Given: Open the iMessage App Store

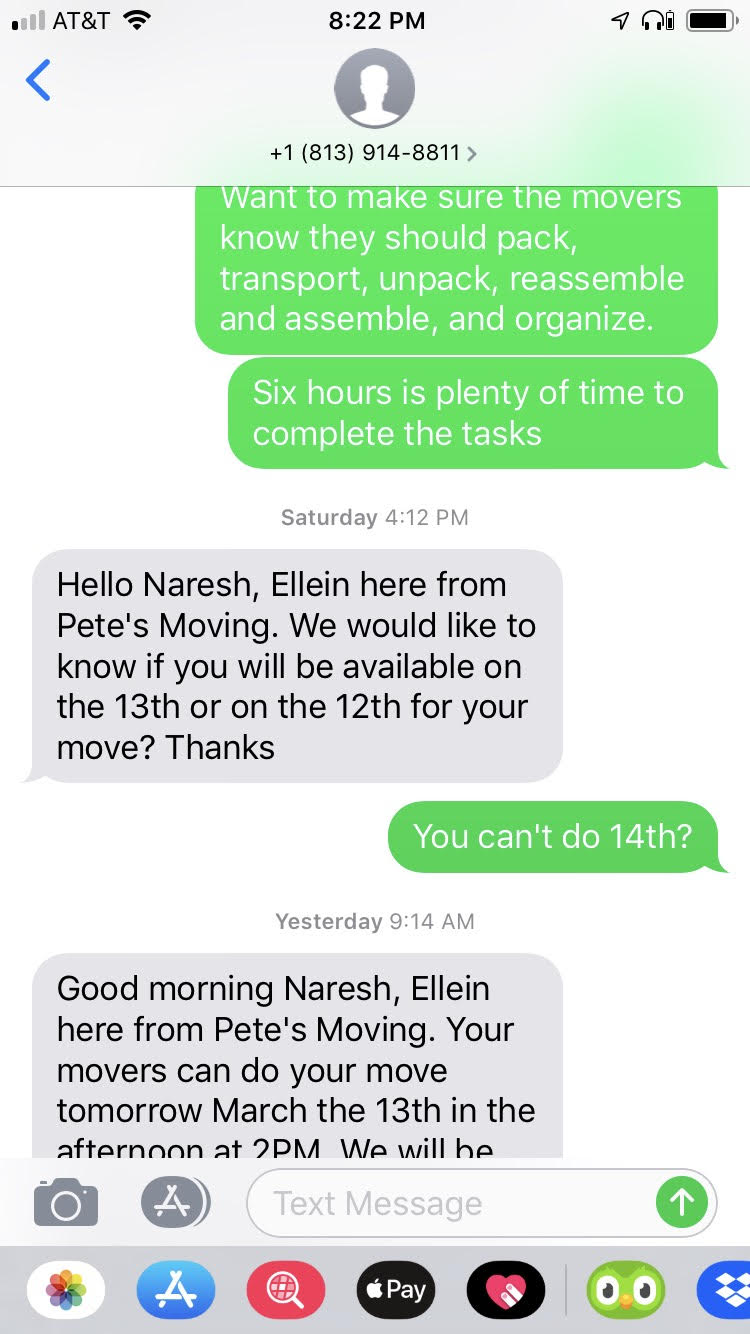Looking at the screenshot, I should pyautogui.click(x=176, y=1290).
